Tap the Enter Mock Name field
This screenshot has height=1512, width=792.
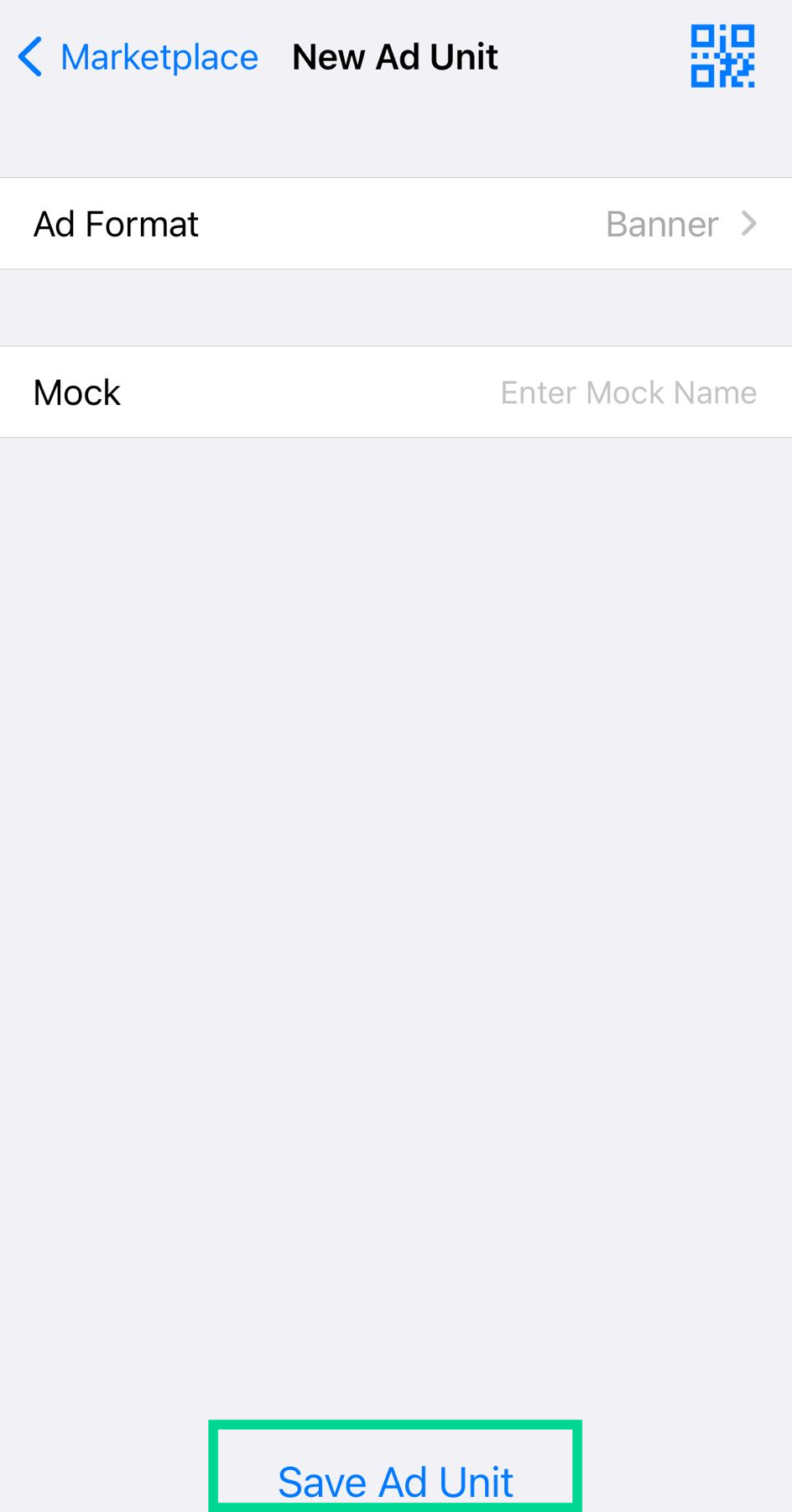(628, 392)
